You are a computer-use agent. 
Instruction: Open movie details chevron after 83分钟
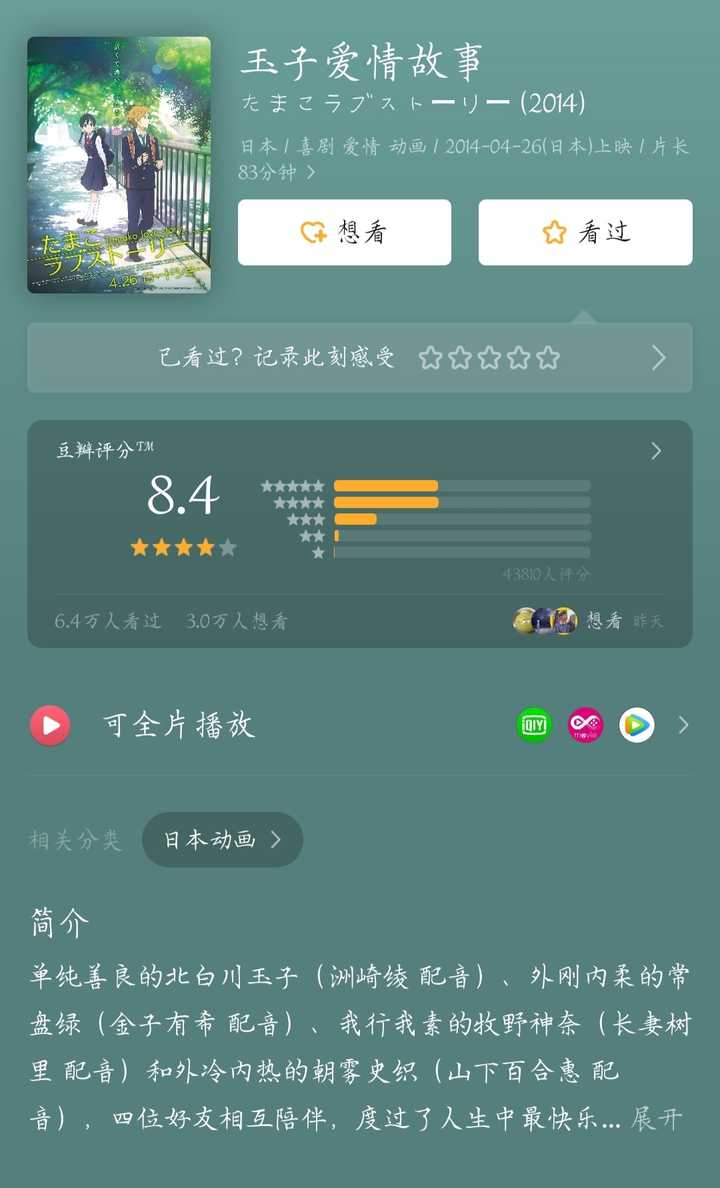[x=311, y=173]
